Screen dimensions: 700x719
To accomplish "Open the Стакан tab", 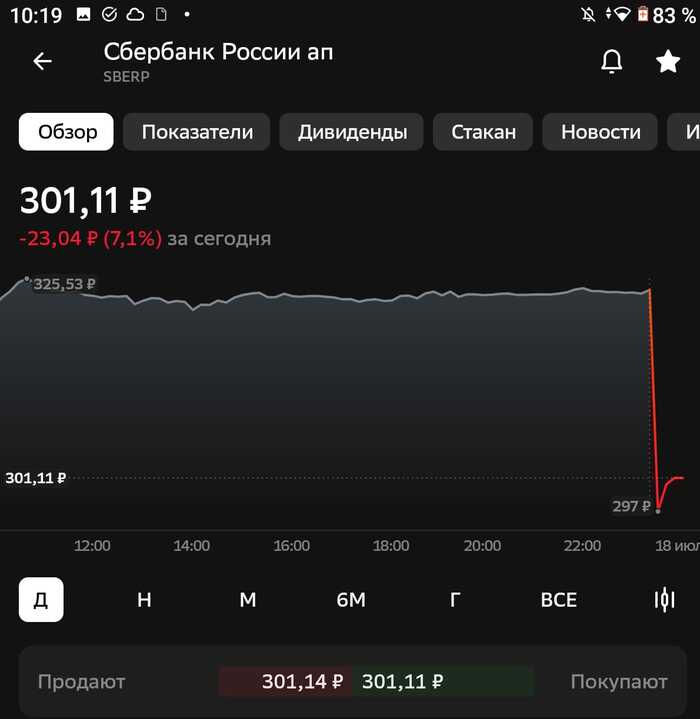I will coord(483,132).
